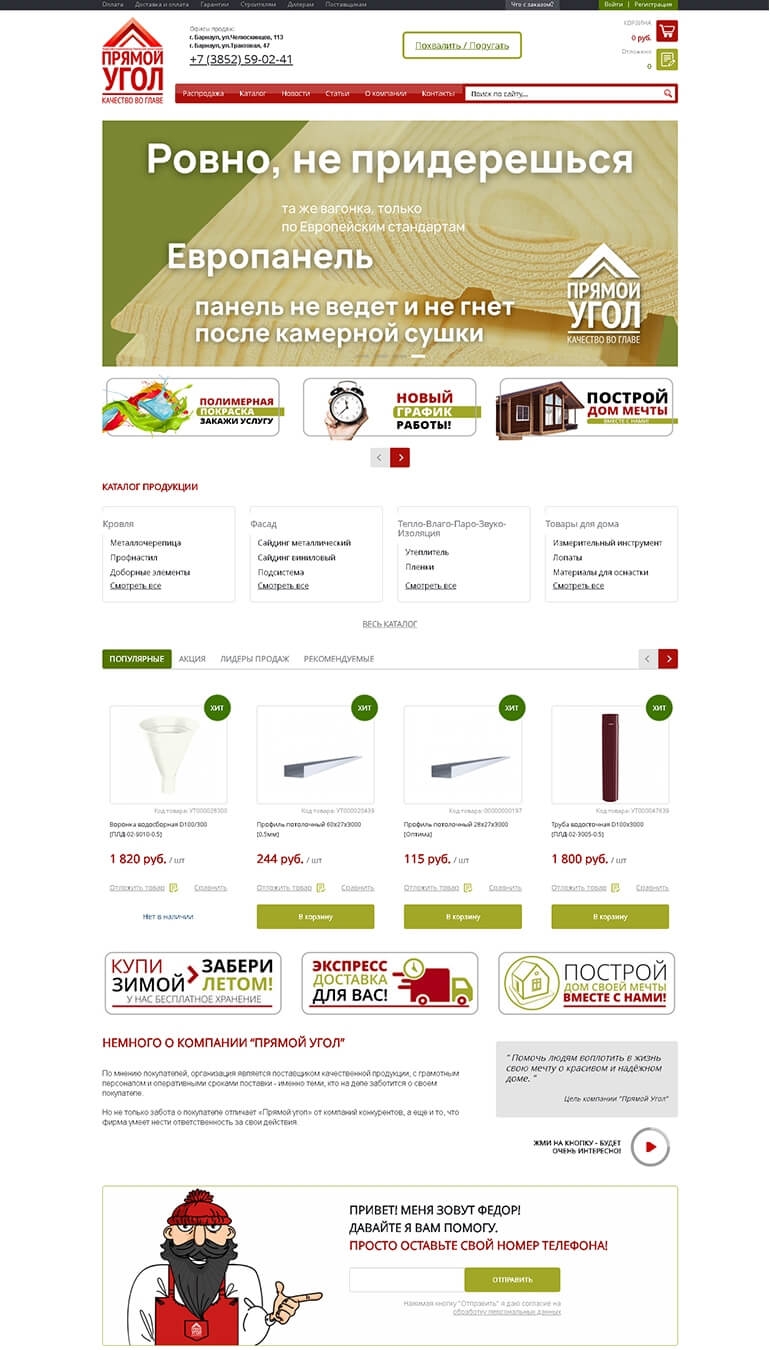
Task: Switch to the Акция tab
Action: click(x=192, y=659)
